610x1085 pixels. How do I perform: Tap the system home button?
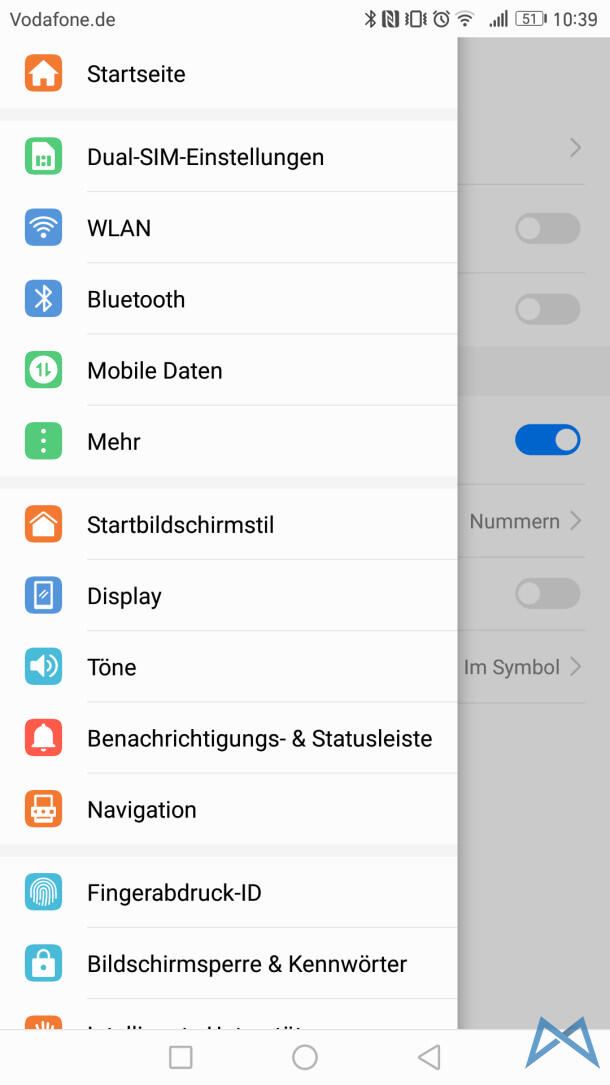305,1057
